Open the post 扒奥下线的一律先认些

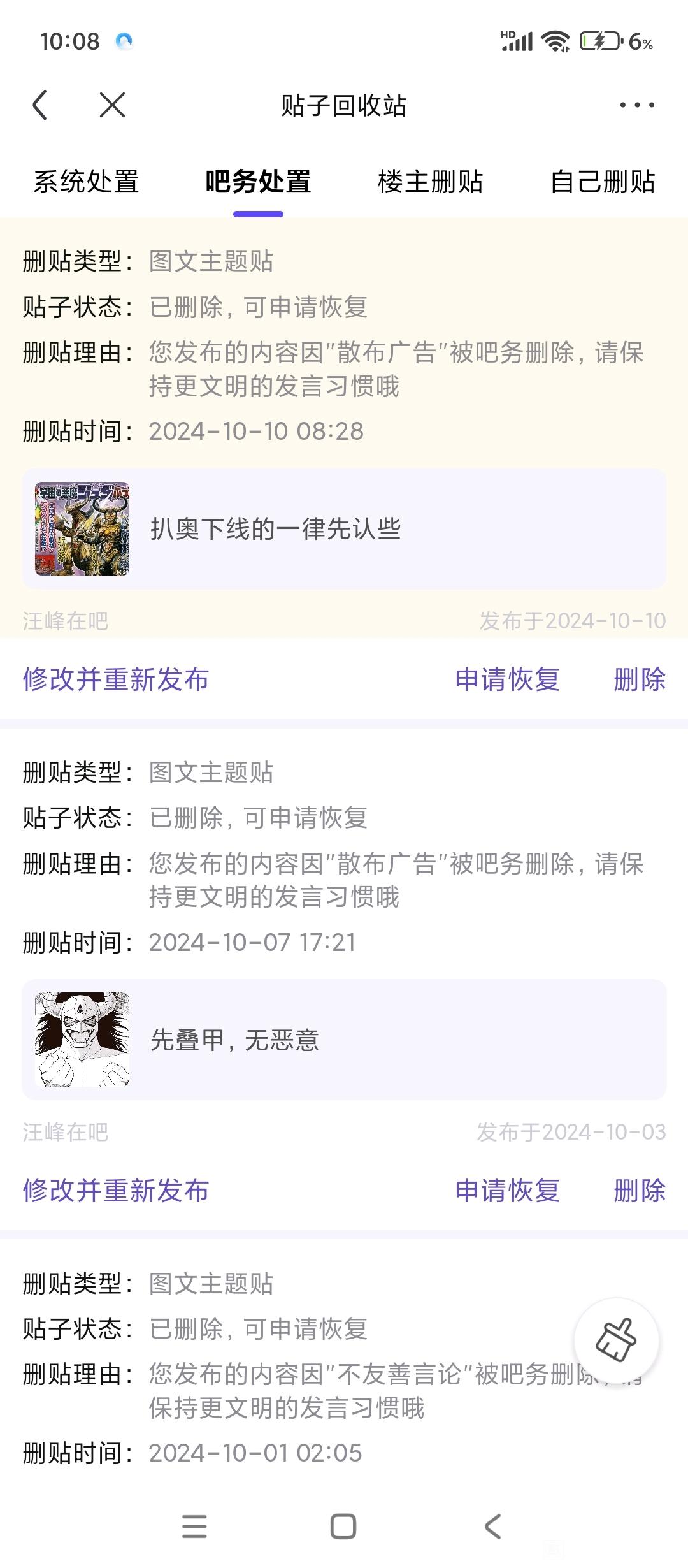344,528
